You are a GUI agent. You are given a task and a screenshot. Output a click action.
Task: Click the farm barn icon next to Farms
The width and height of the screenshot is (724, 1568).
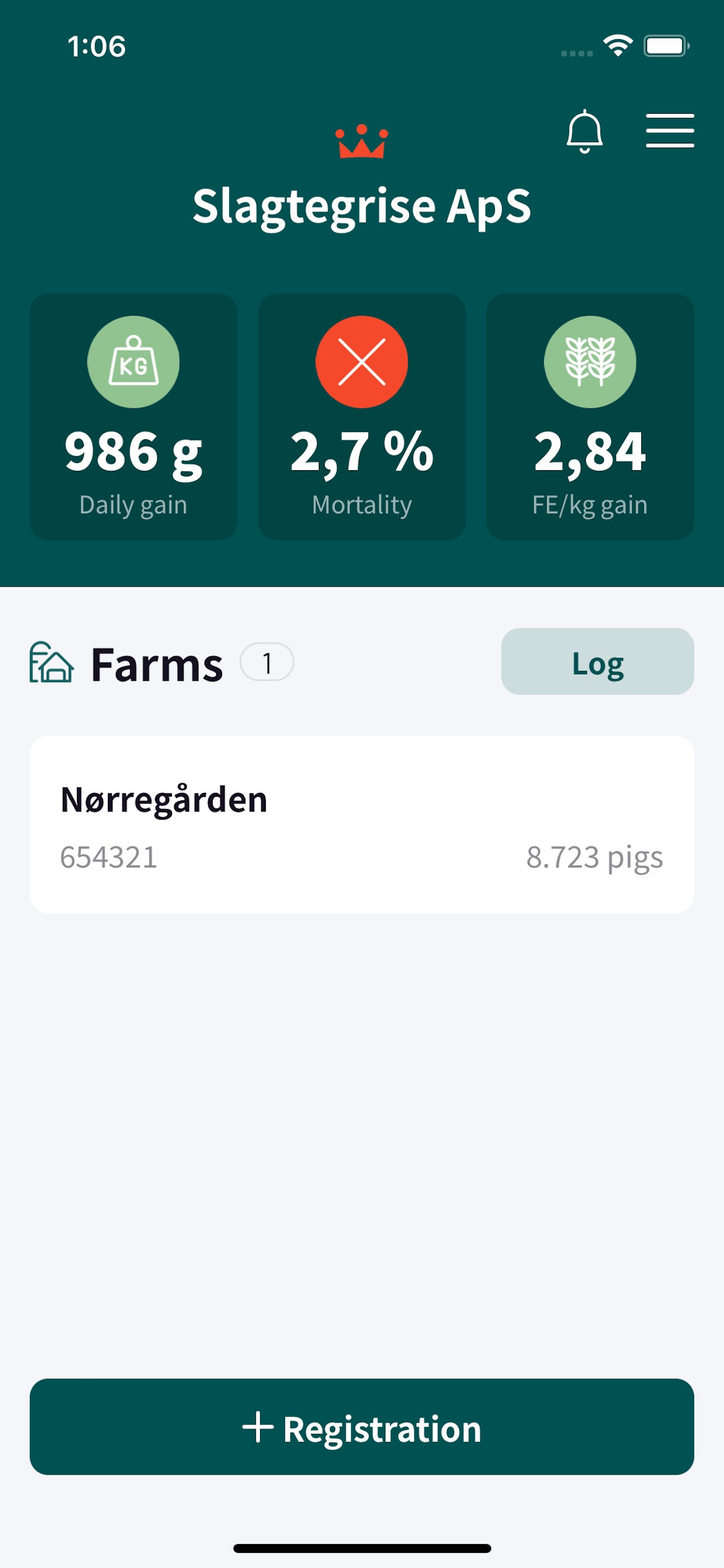51,664
